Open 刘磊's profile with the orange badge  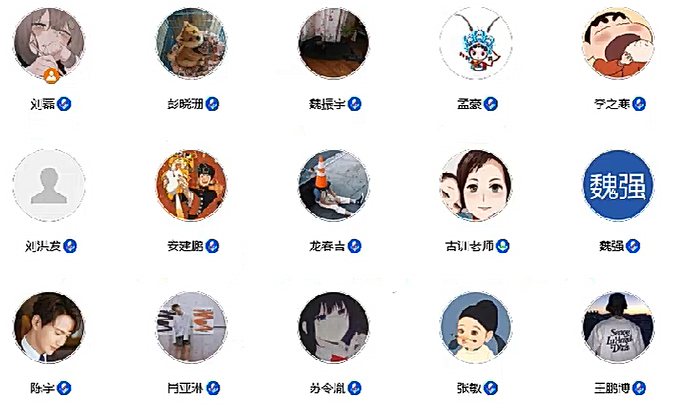tap(49, 44)
